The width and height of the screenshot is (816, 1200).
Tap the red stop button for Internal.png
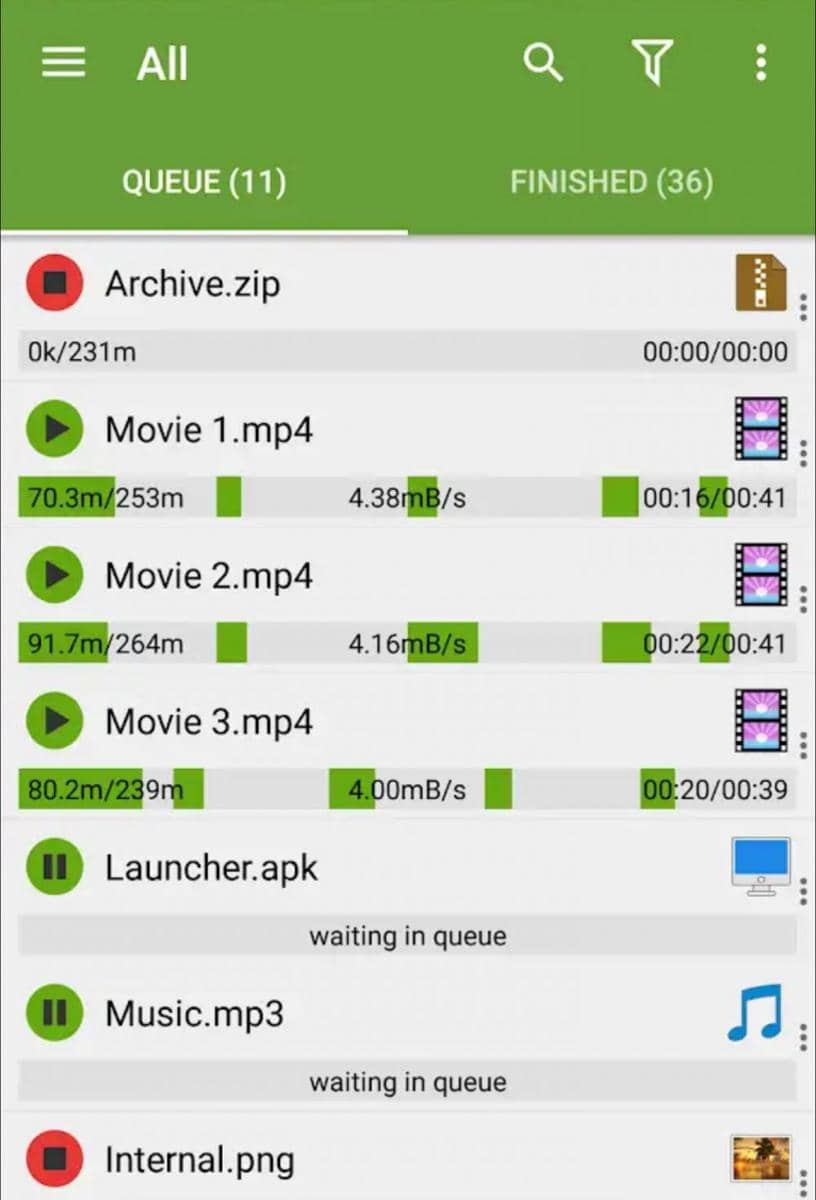(x=54, y=1160)
